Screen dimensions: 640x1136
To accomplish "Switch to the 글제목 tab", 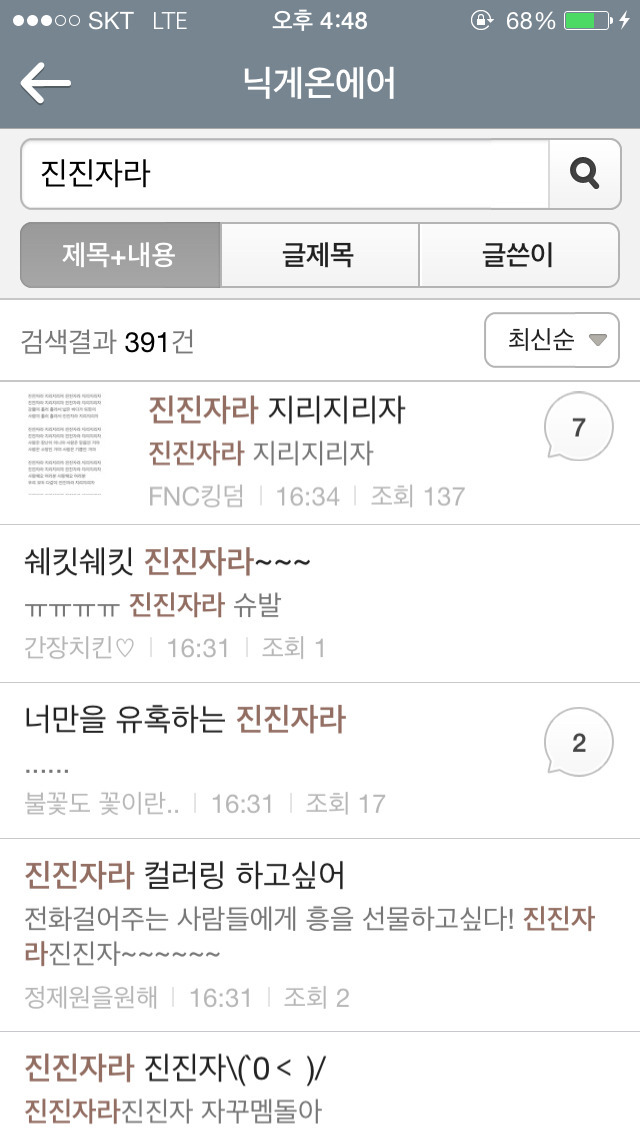I will click(319, 255).
